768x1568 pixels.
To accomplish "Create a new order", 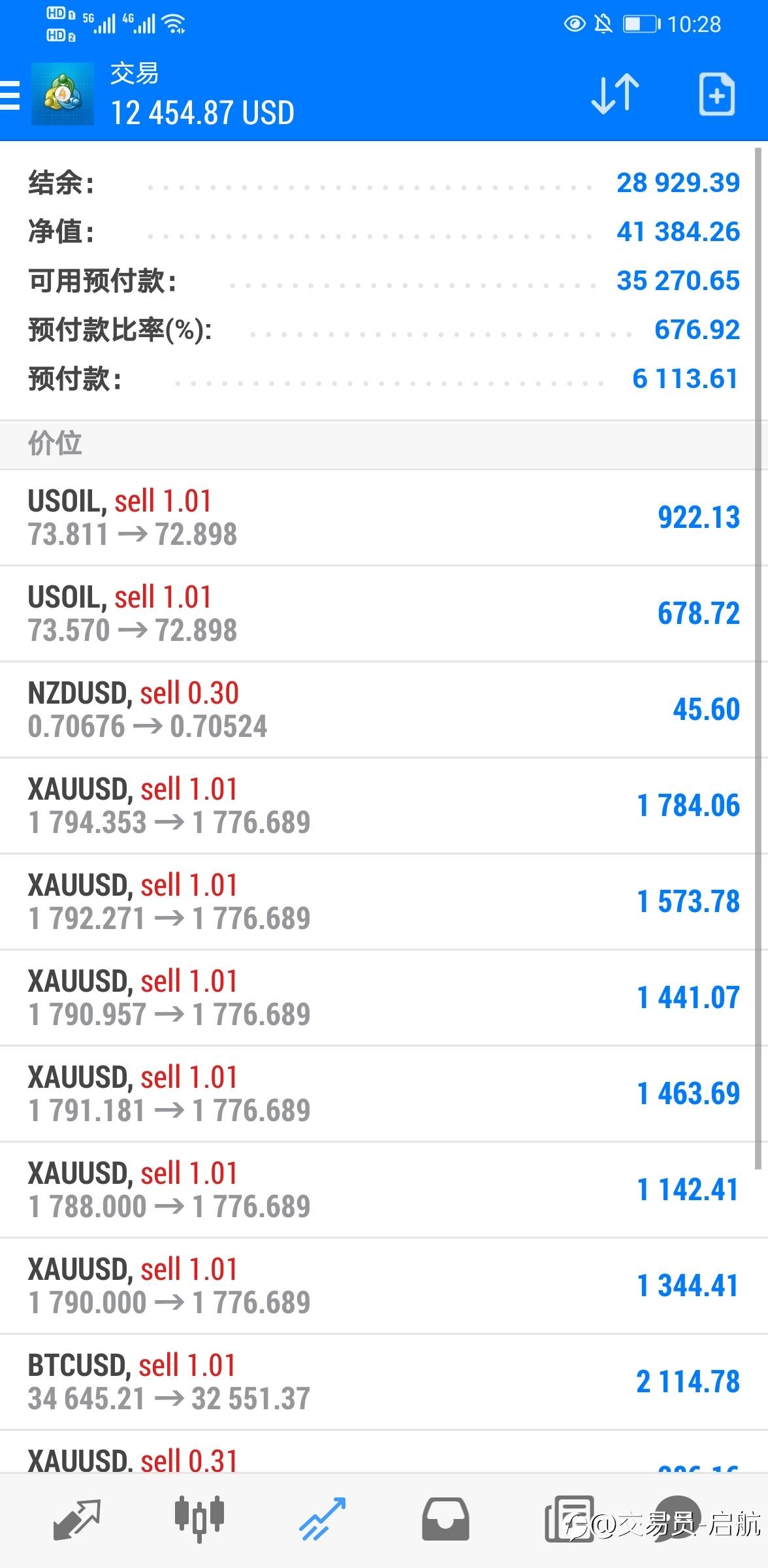I will click(x=717, y=94).
